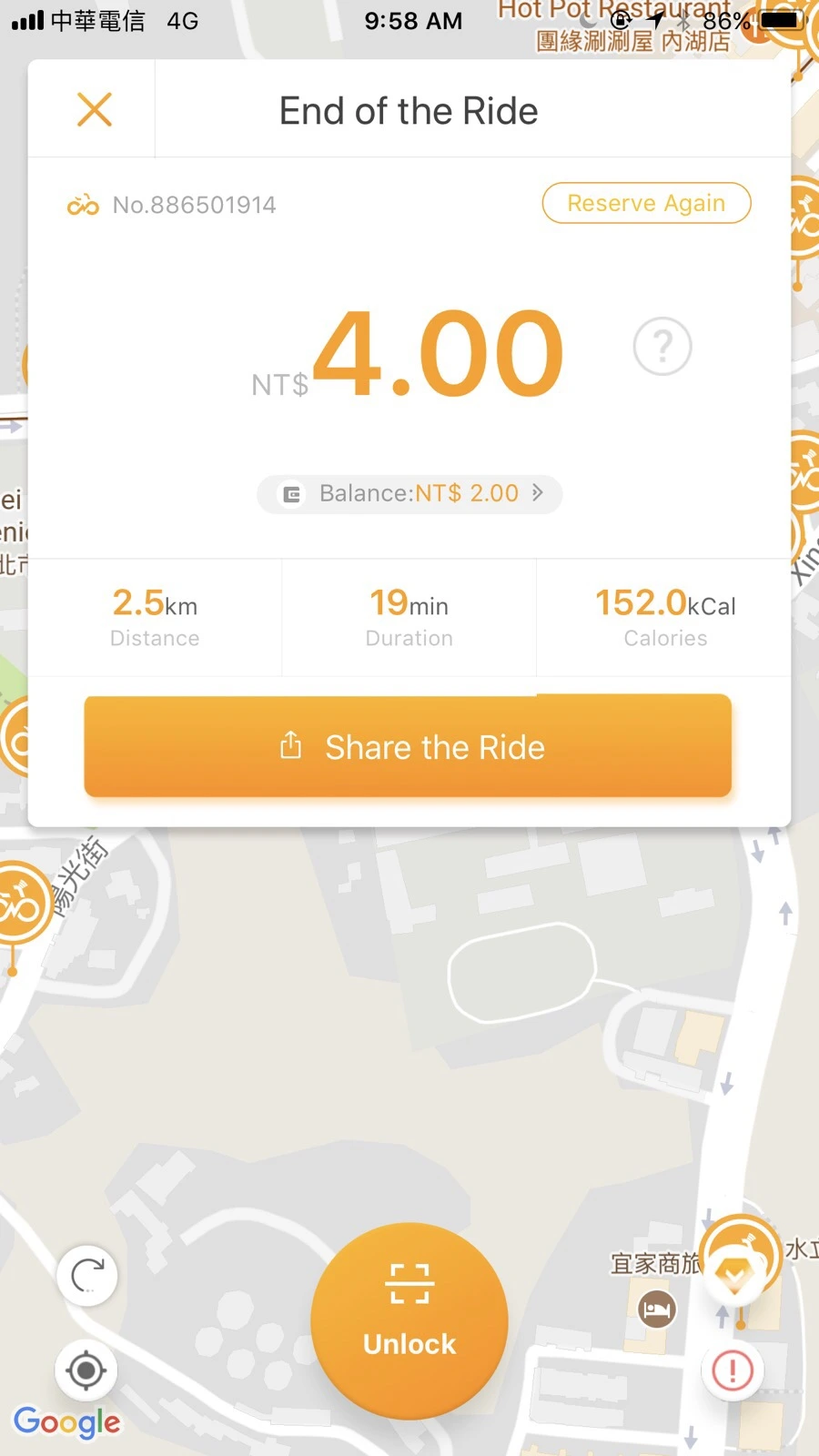Image resolution: width=819 pixels, height=1456 pixels.
Task: Tap the round Unlock button
Action: click(409, 1320)
